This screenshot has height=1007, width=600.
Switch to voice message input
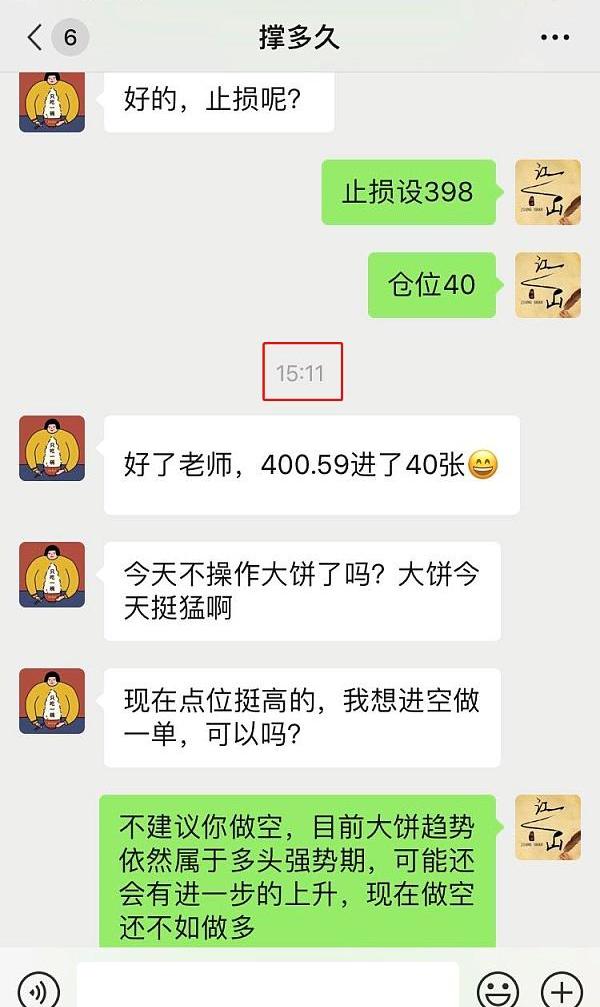click(38, 989)
